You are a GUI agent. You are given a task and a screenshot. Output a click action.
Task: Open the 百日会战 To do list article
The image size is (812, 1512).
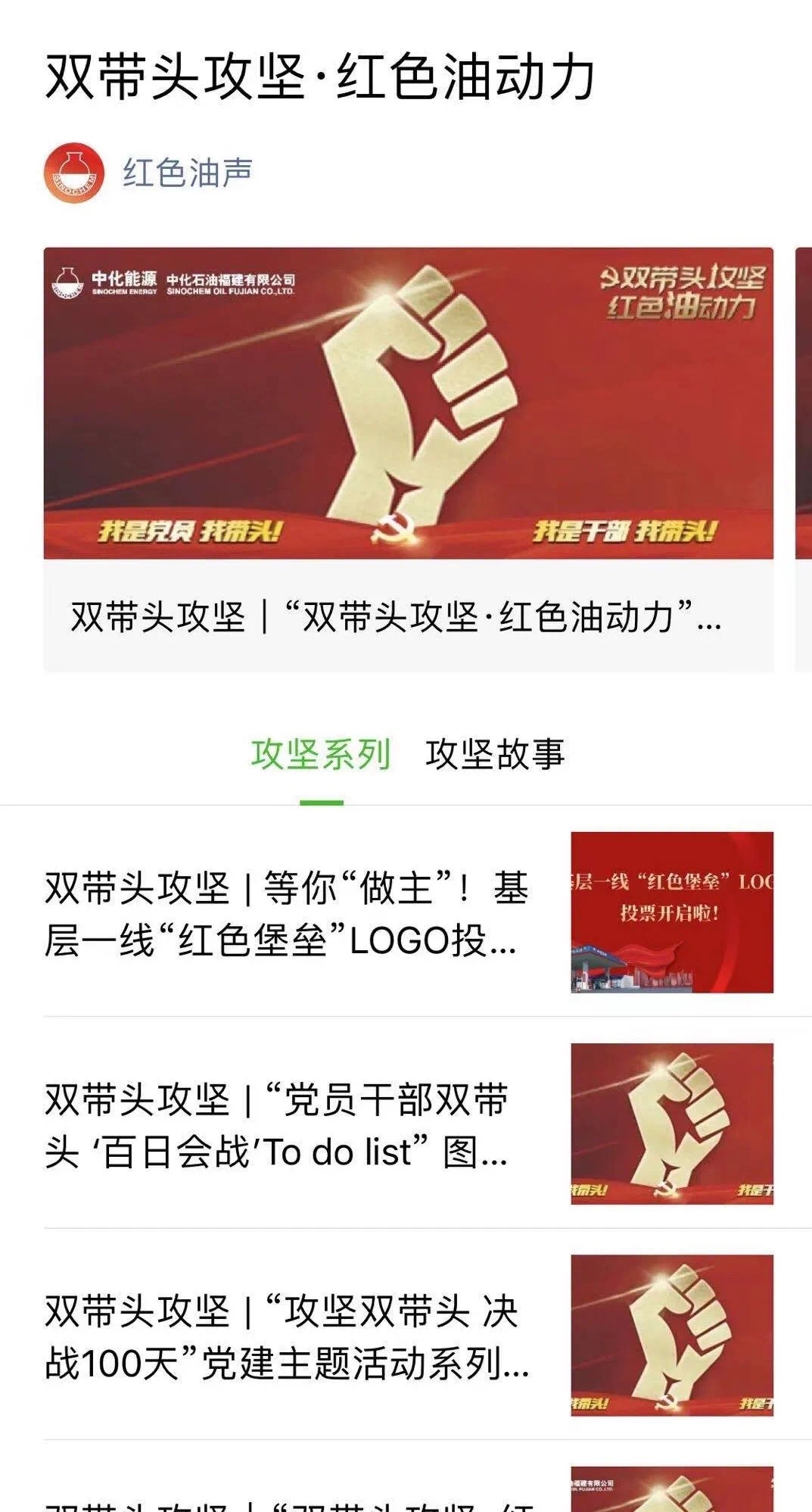(409, 1124)
